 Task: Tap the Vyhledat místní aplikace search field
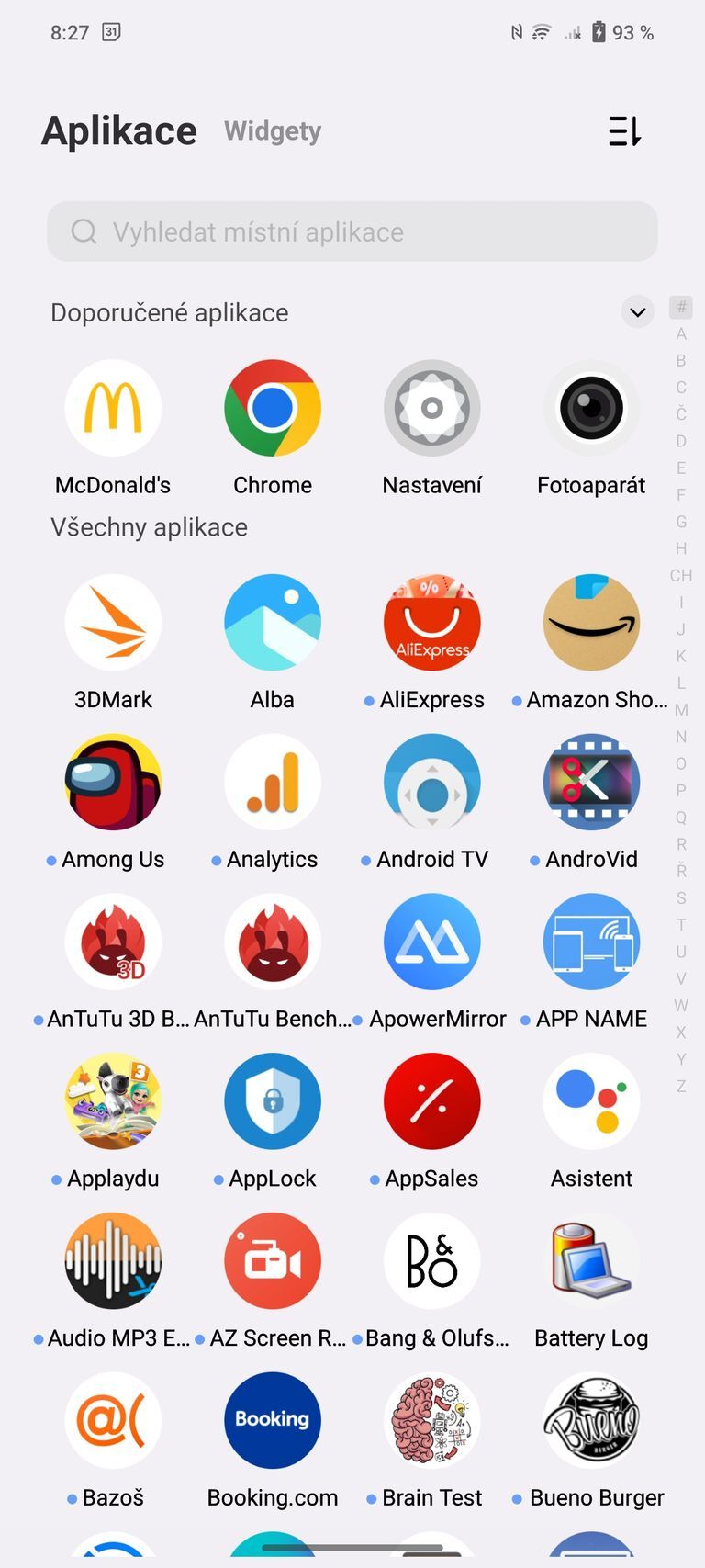click(x=352, y=231)
